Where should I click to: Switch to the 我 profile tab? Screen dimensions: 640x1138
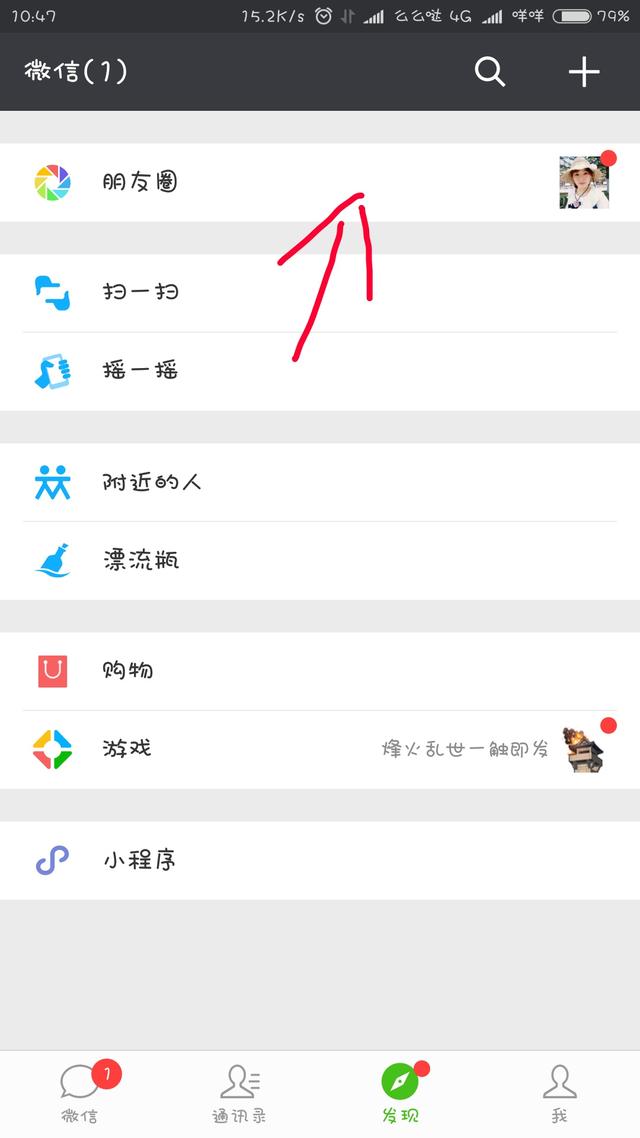(x=559, y=1094)
